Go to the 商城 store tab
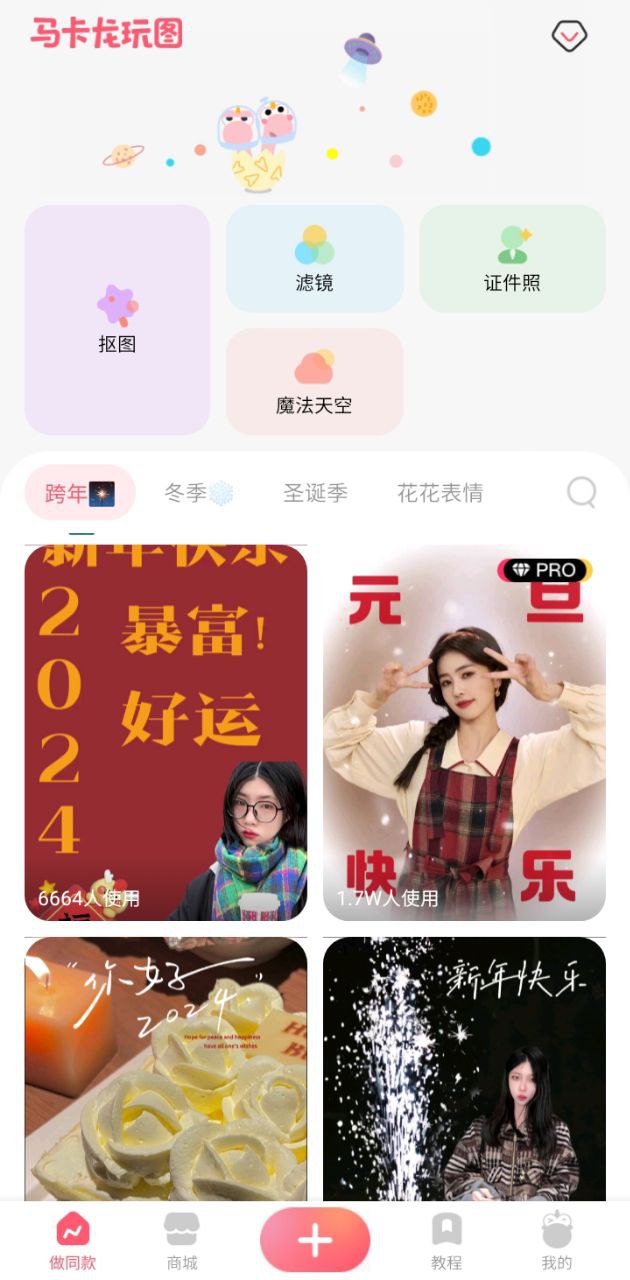Image resolution: width=630 pixels, height=1280 pixels. [x=182, y=1241]
